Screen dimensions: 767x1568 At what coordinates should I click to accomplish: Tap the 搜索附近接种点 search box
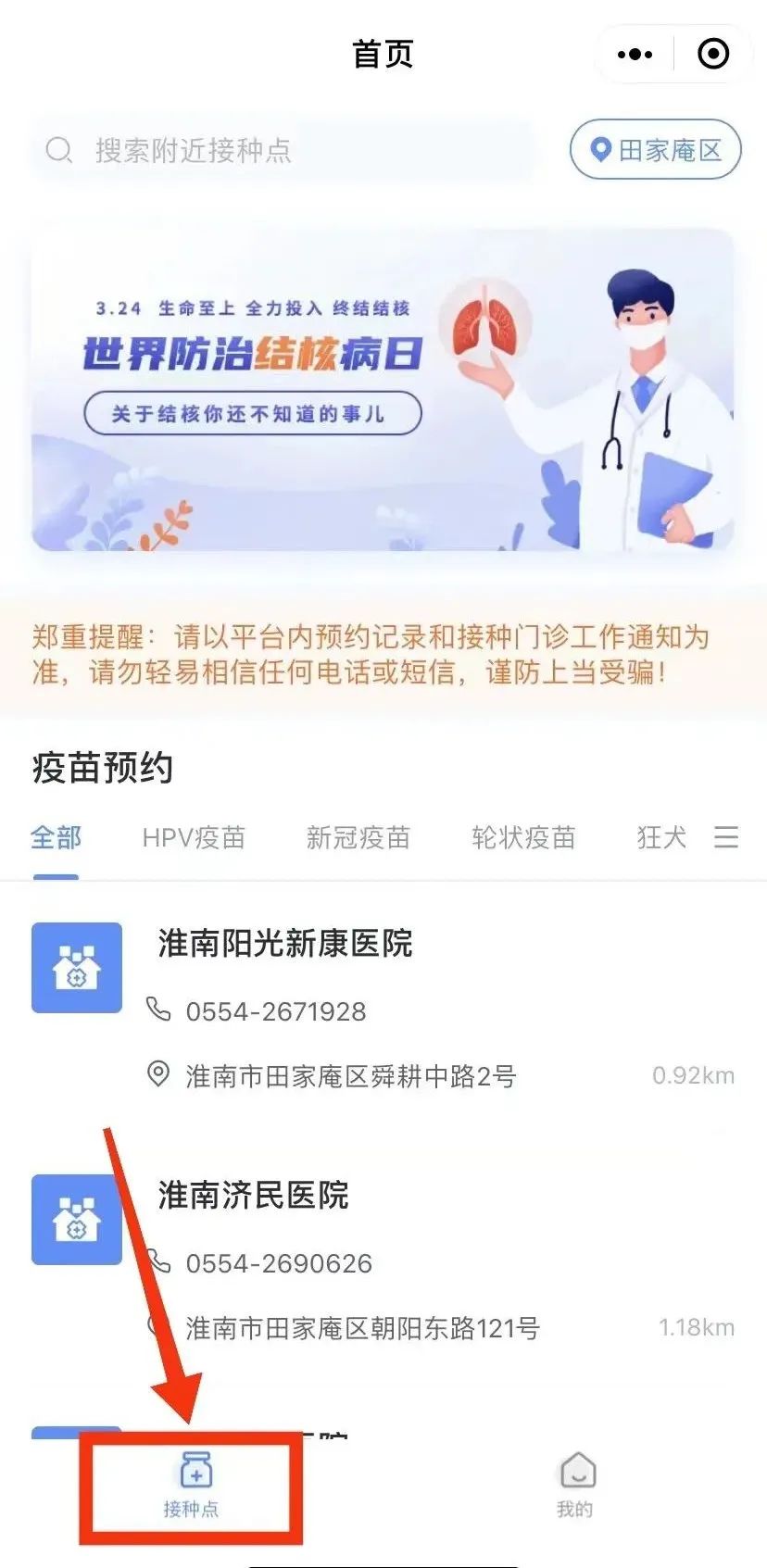point(283,150)
